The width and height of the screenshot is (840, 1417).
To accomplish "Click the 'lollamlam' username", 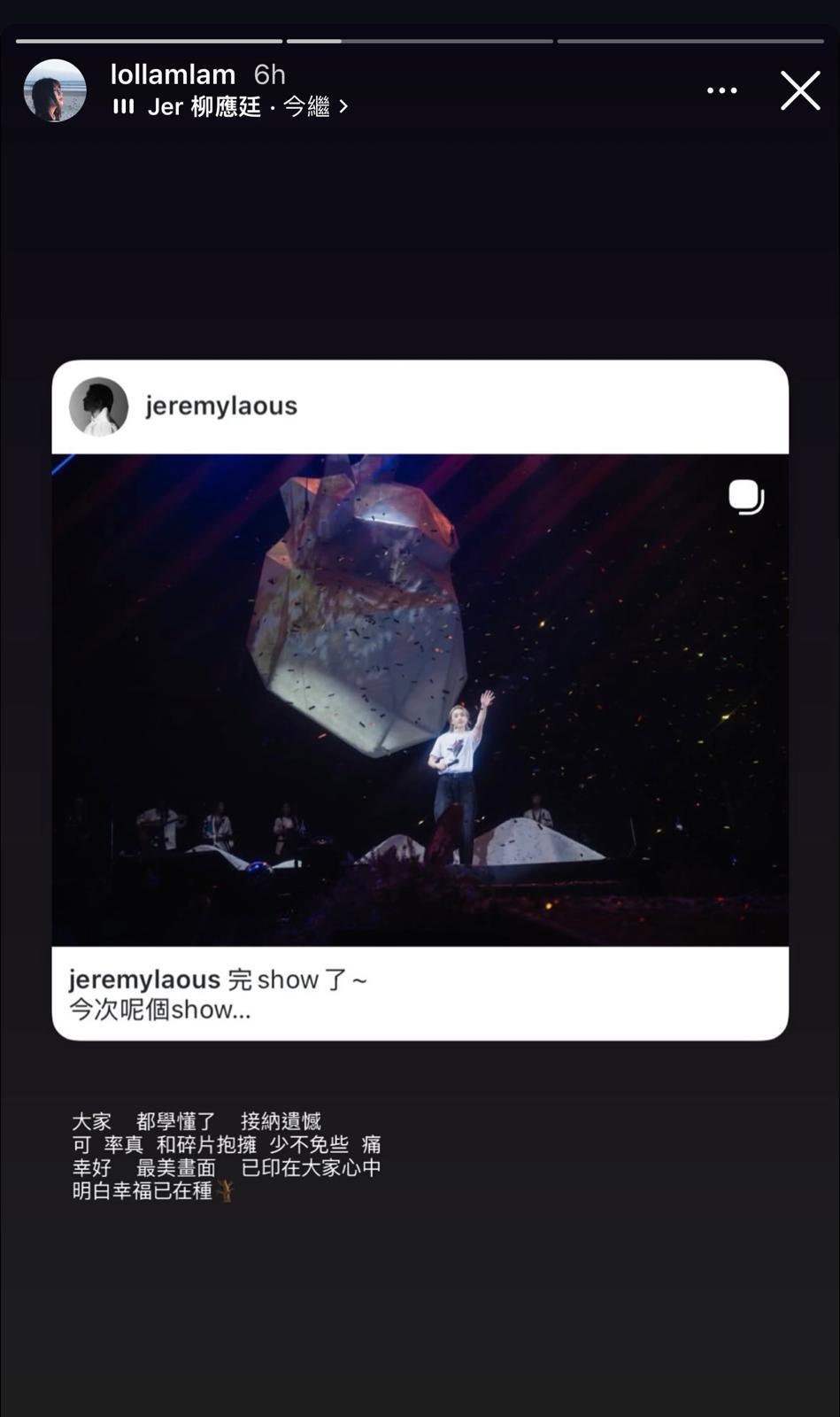I will [x=173, y=74].
